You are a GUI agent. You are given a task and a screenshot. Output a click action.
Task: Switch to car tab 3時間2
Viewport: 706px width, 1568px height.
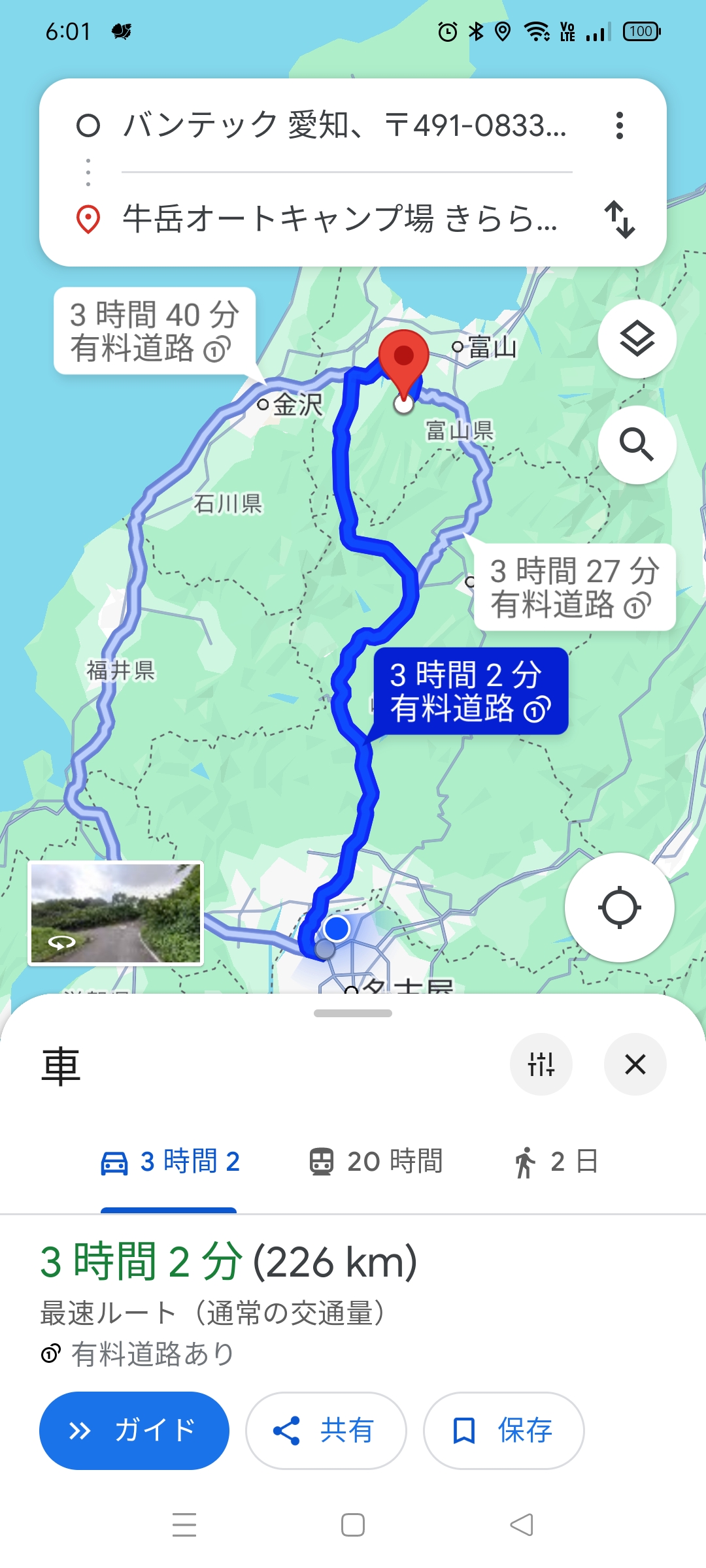(x=170, y=1162)
